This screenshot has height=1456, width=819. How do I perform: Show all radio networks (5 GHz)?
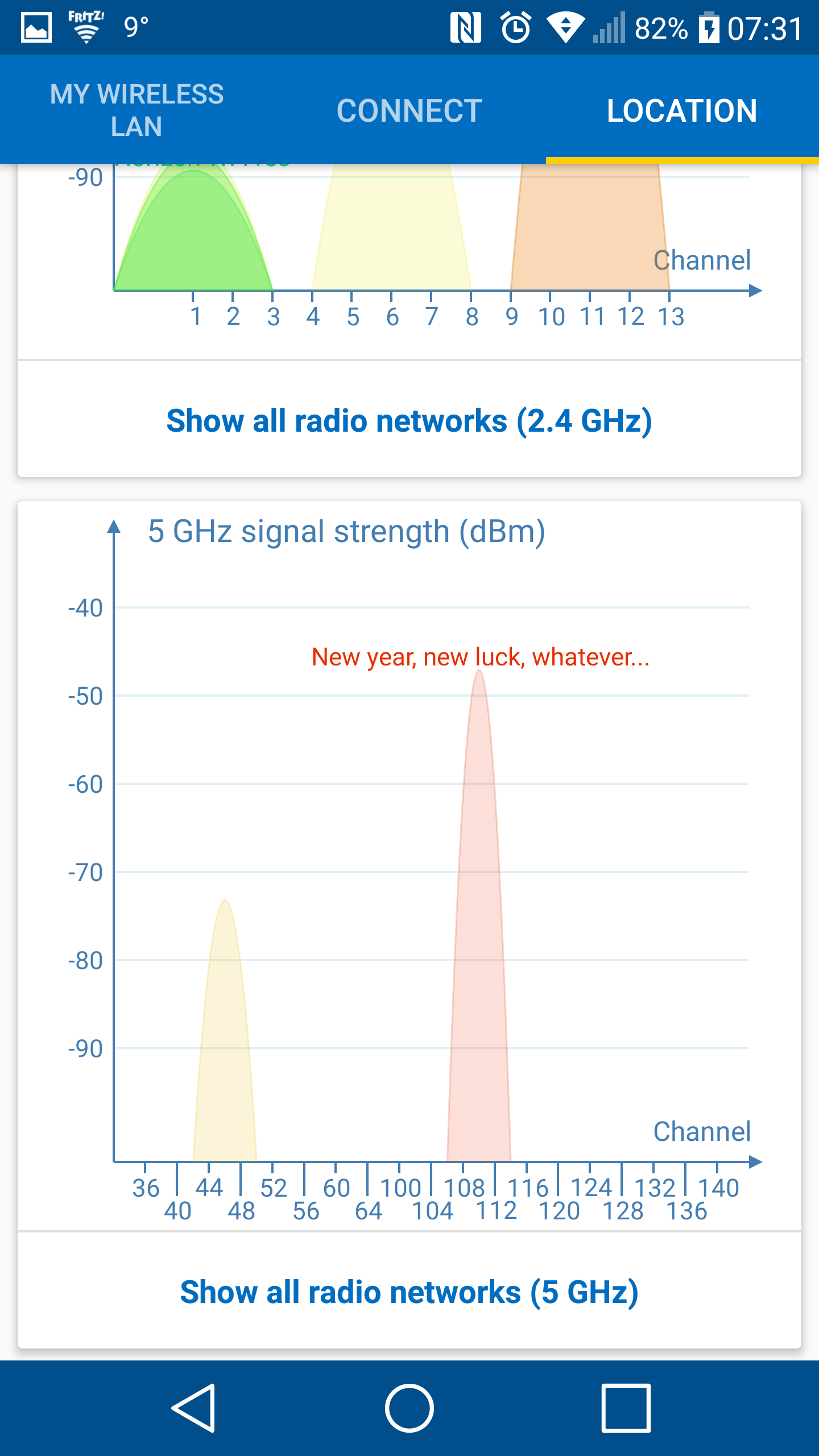[x=409, y=1292]
